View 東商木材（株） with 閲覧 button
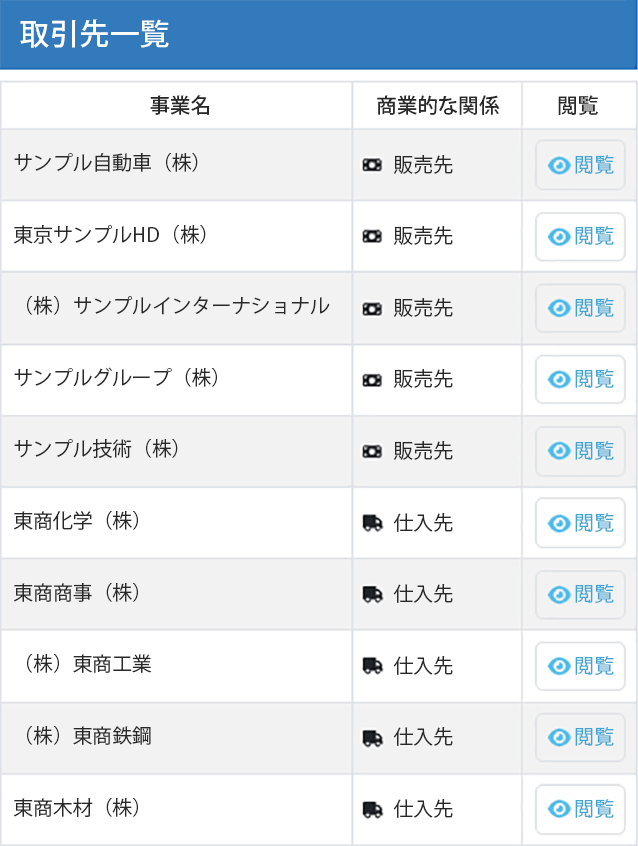 coord(580,809)
